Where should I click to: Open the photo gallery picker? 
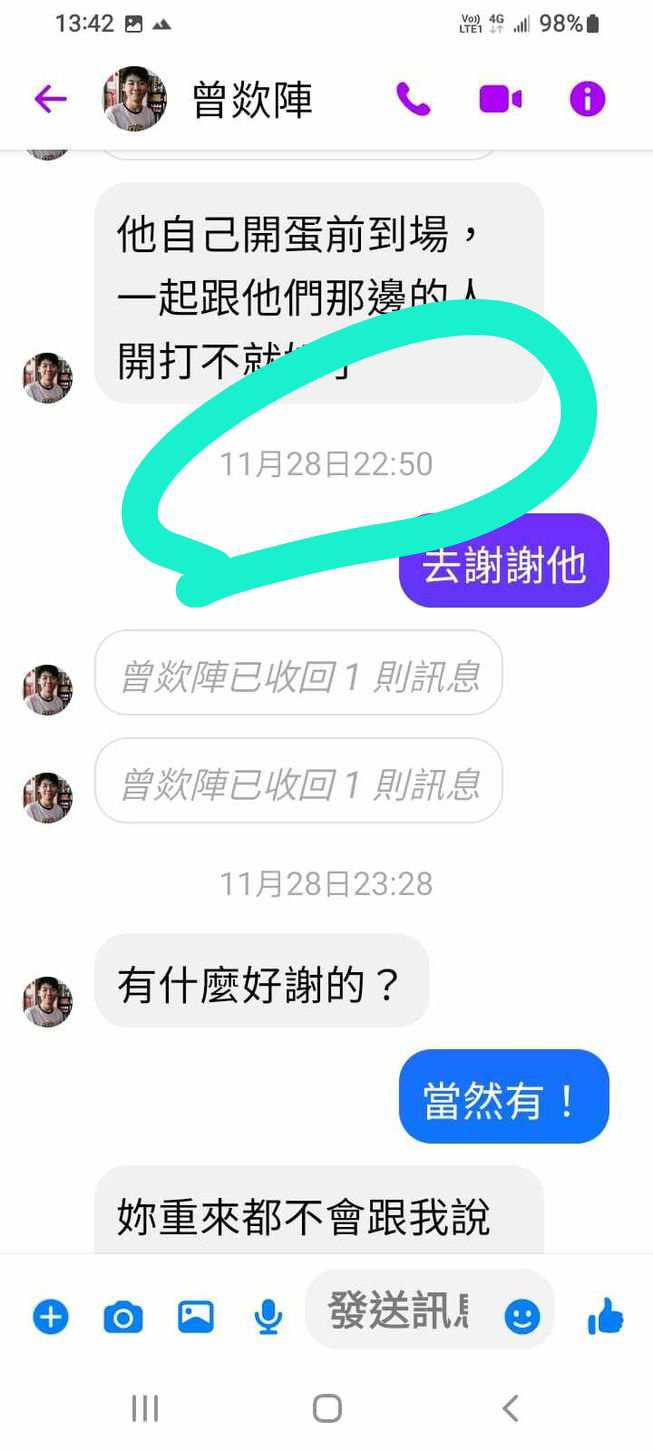coord(196,1317)
